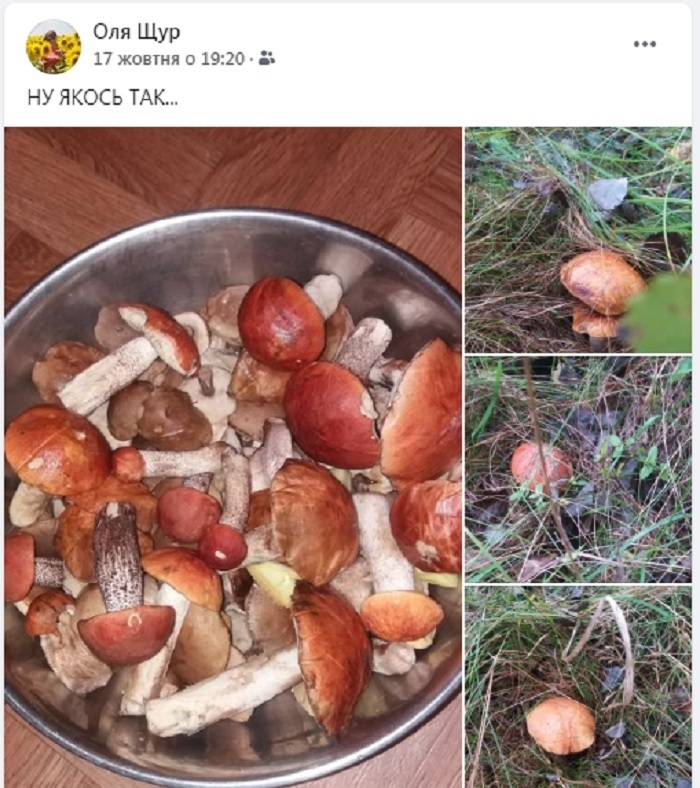View the audience icon next to timestamp
Image resolution: width=700 pixels, height=788 pixels.
[x=266, y=59]
